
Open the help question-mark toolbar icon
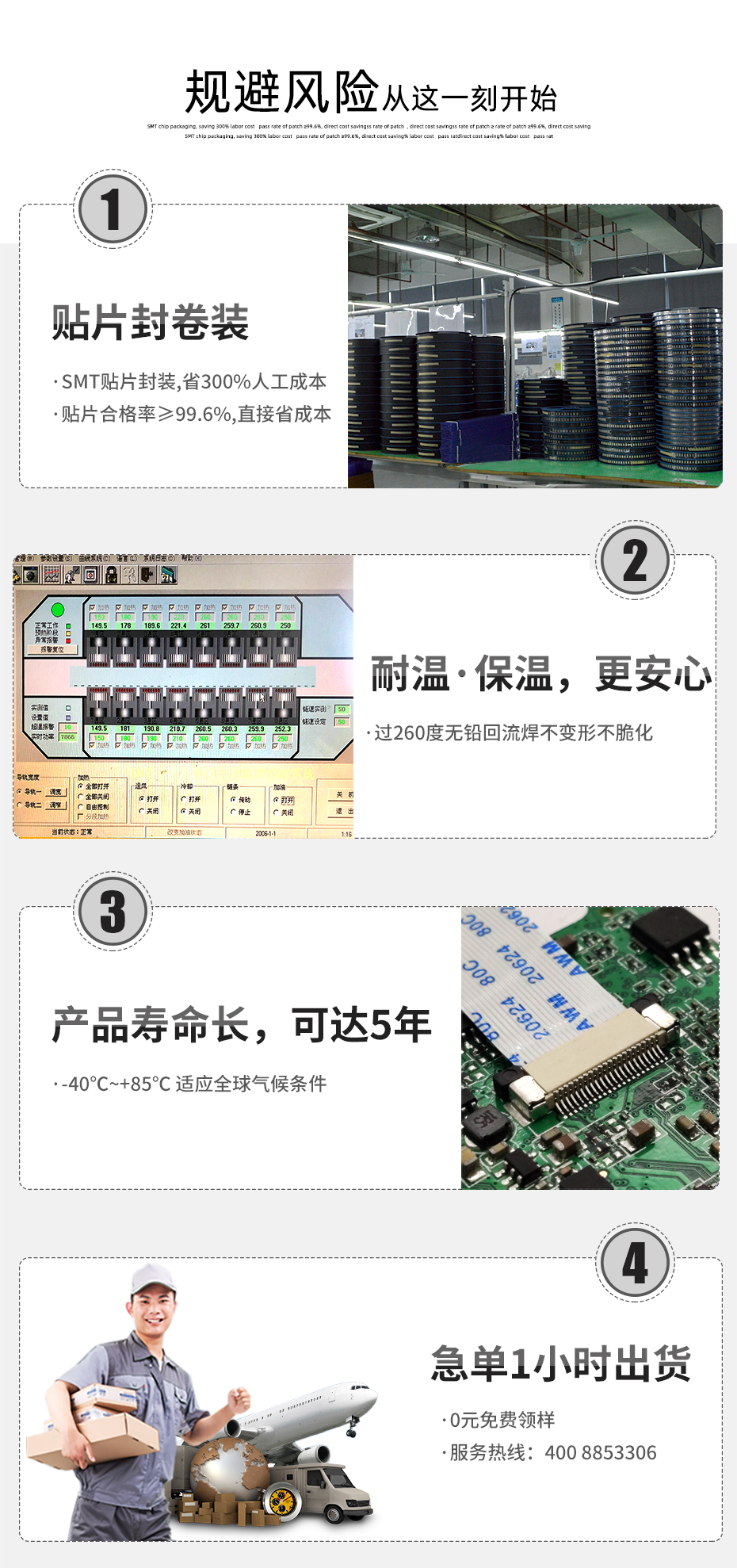(169, 575)
